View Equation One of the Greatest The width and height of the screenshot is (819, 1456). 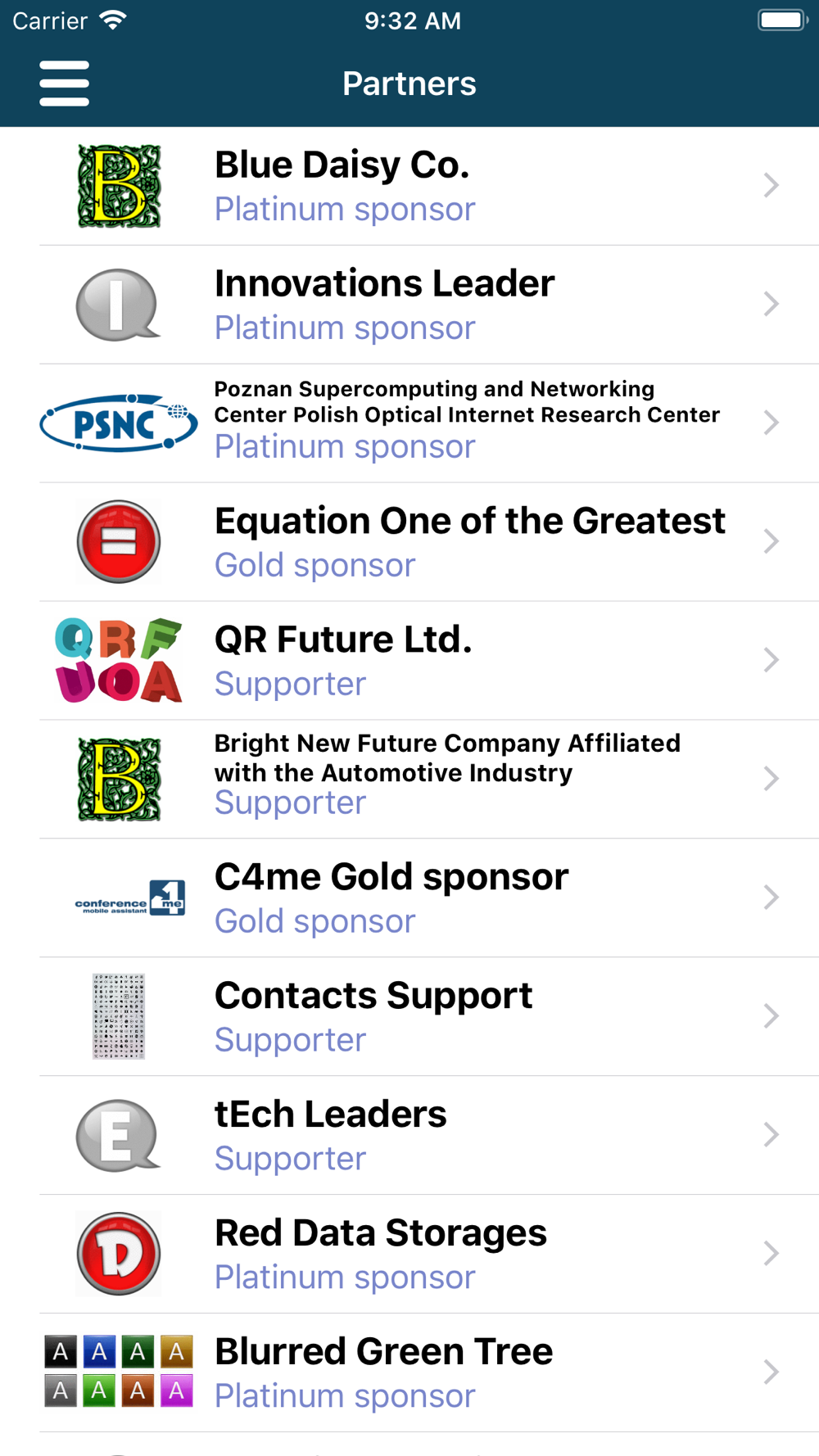tap(409, 542)
